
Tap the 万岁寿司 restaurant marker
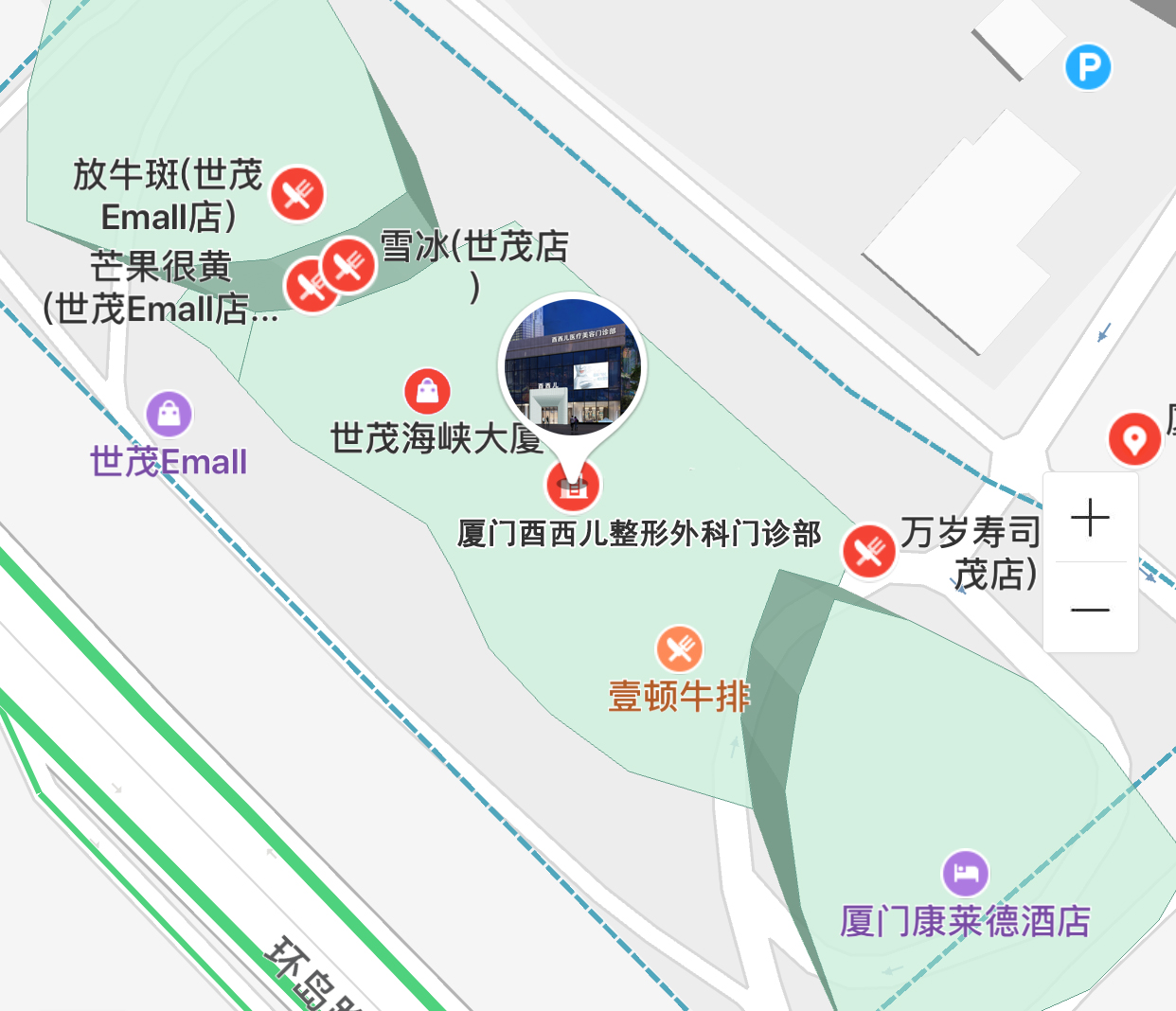click(x=868, y=551)
